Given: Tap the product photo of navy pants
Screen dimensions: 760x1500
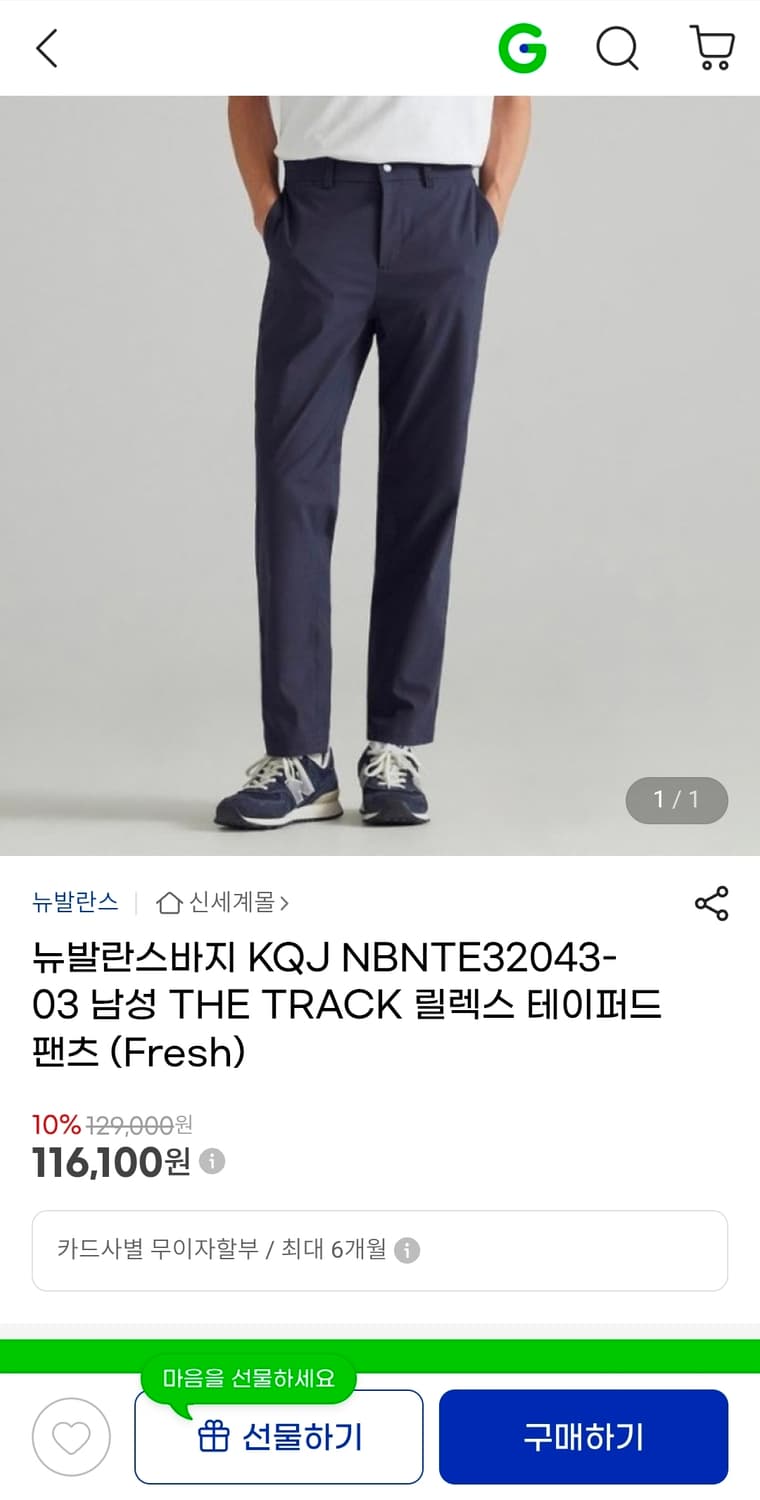Looking at the screenshot, I should coord(380,470).
